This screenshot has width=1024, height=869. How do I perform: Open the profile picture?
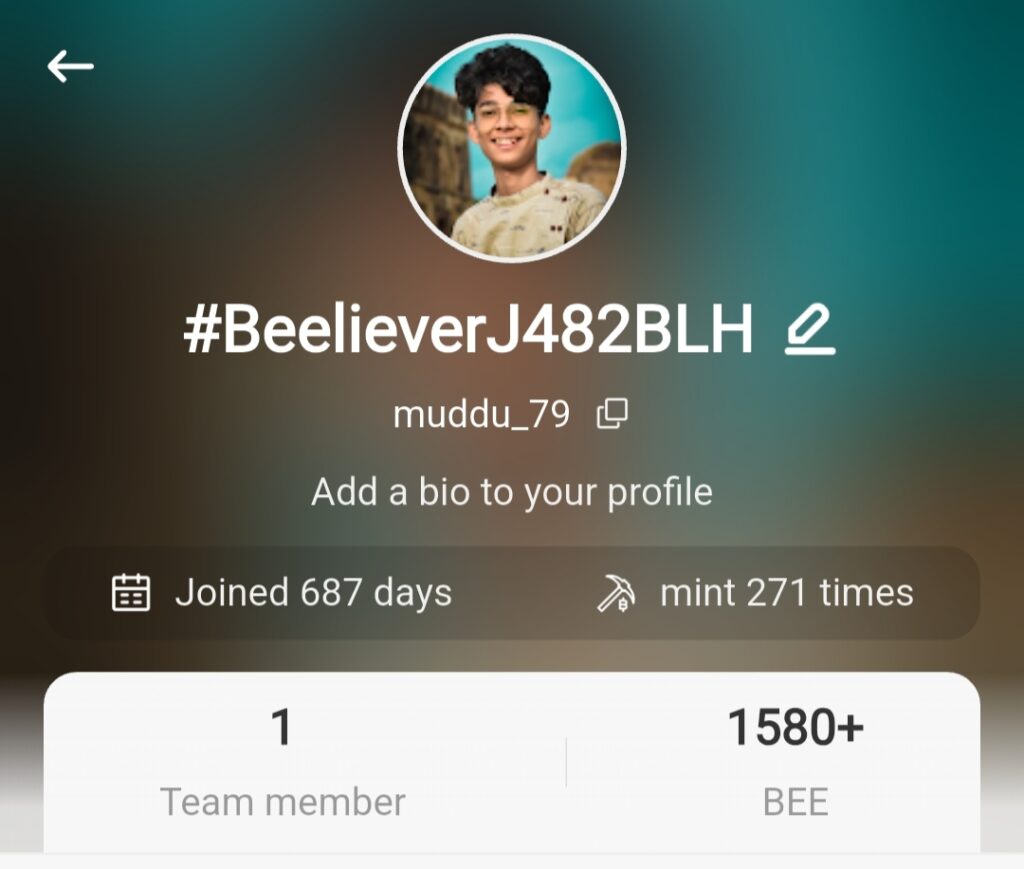coord(512,148)
